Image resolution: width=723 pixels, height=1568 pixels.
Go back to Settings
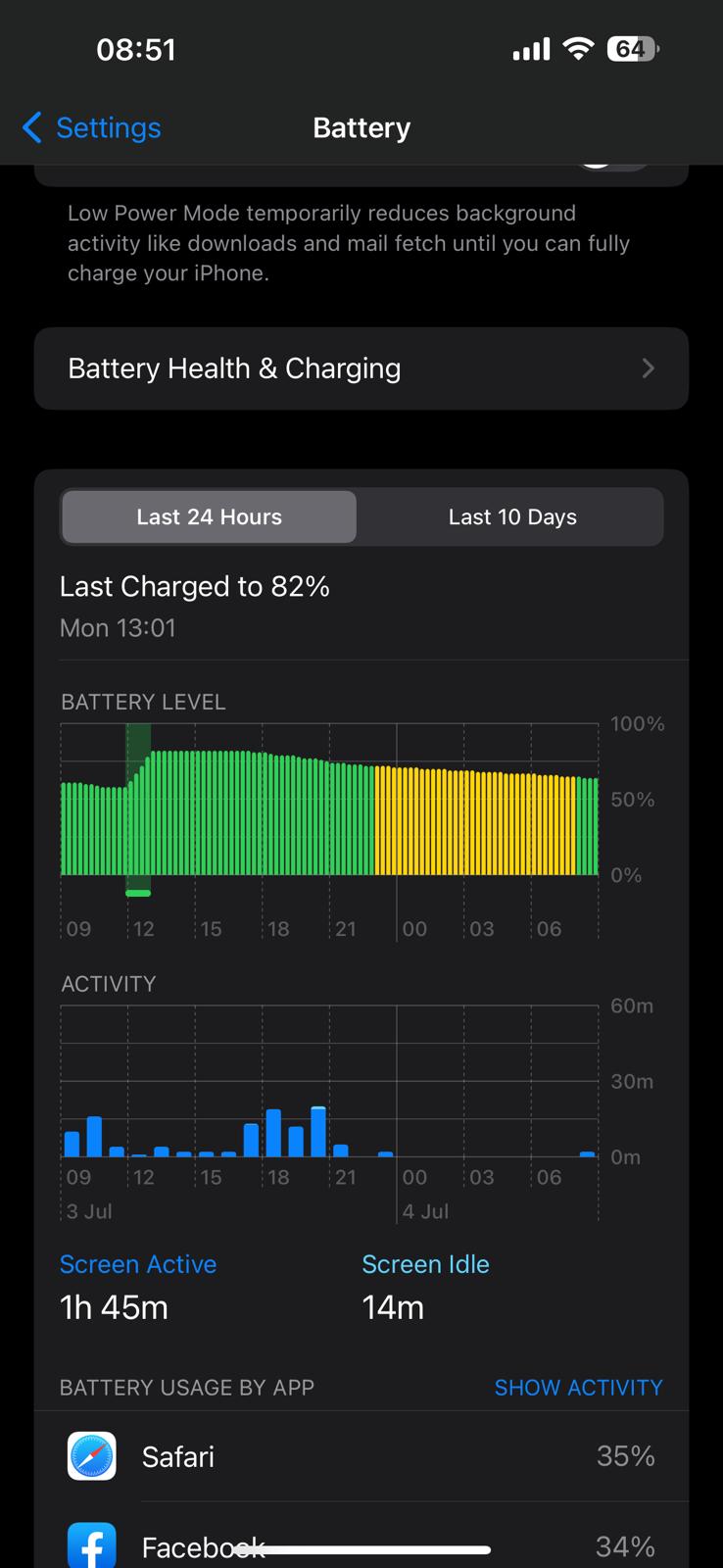[x=91, y=127]
